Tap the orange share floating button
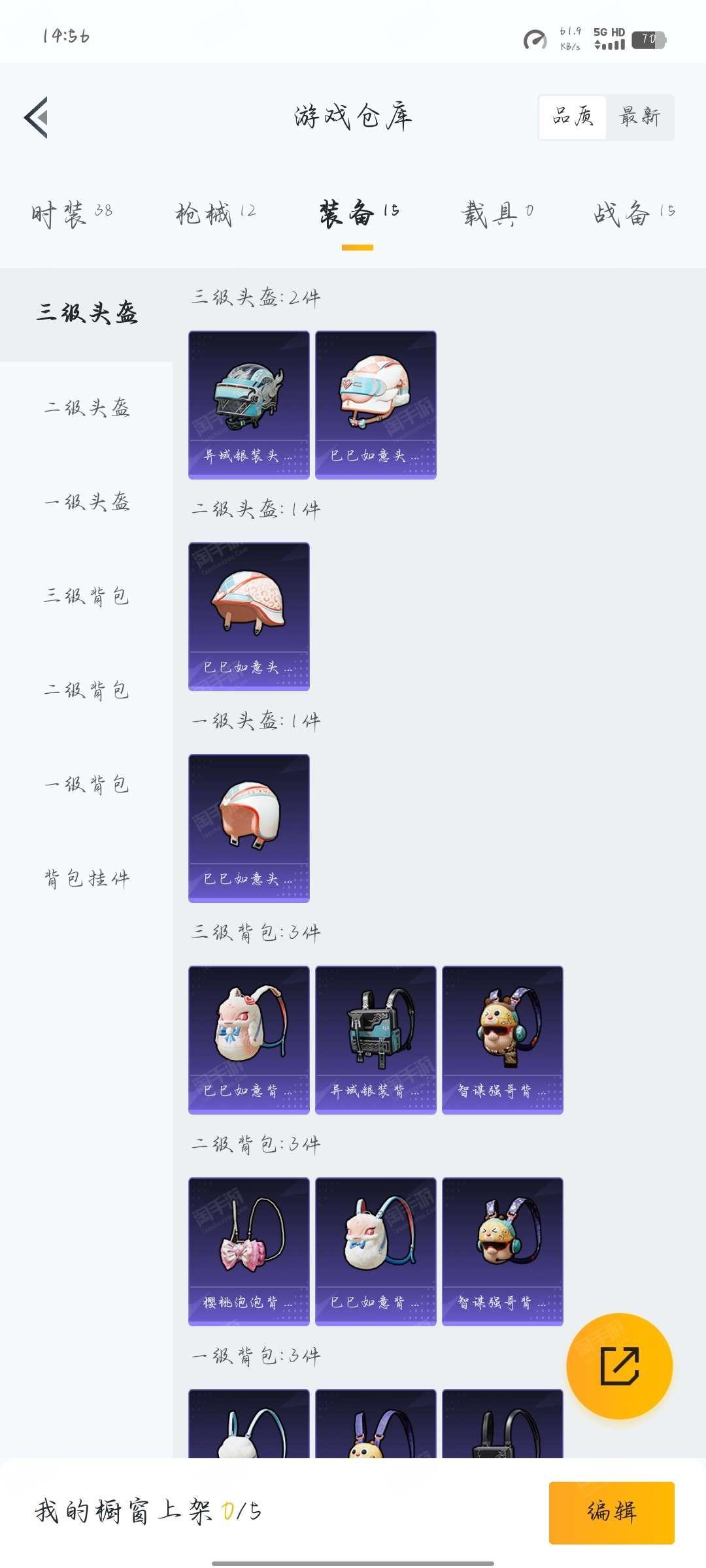Screen dimensions: 706x1568 (x=619, y=1366)
